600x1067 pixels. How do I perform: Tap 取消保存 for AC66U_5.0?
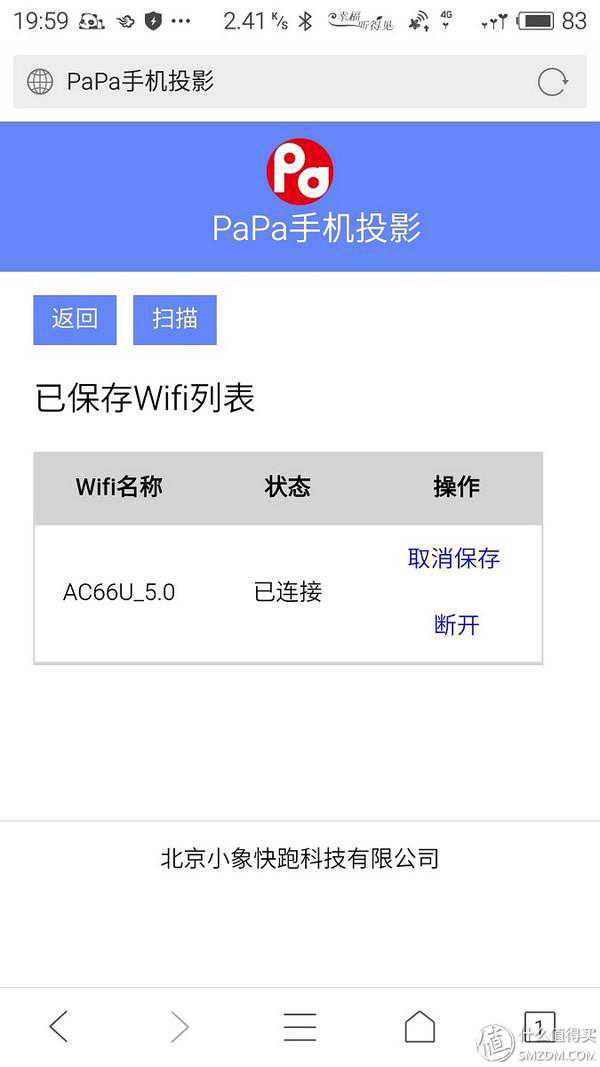(x=454, y=559)
